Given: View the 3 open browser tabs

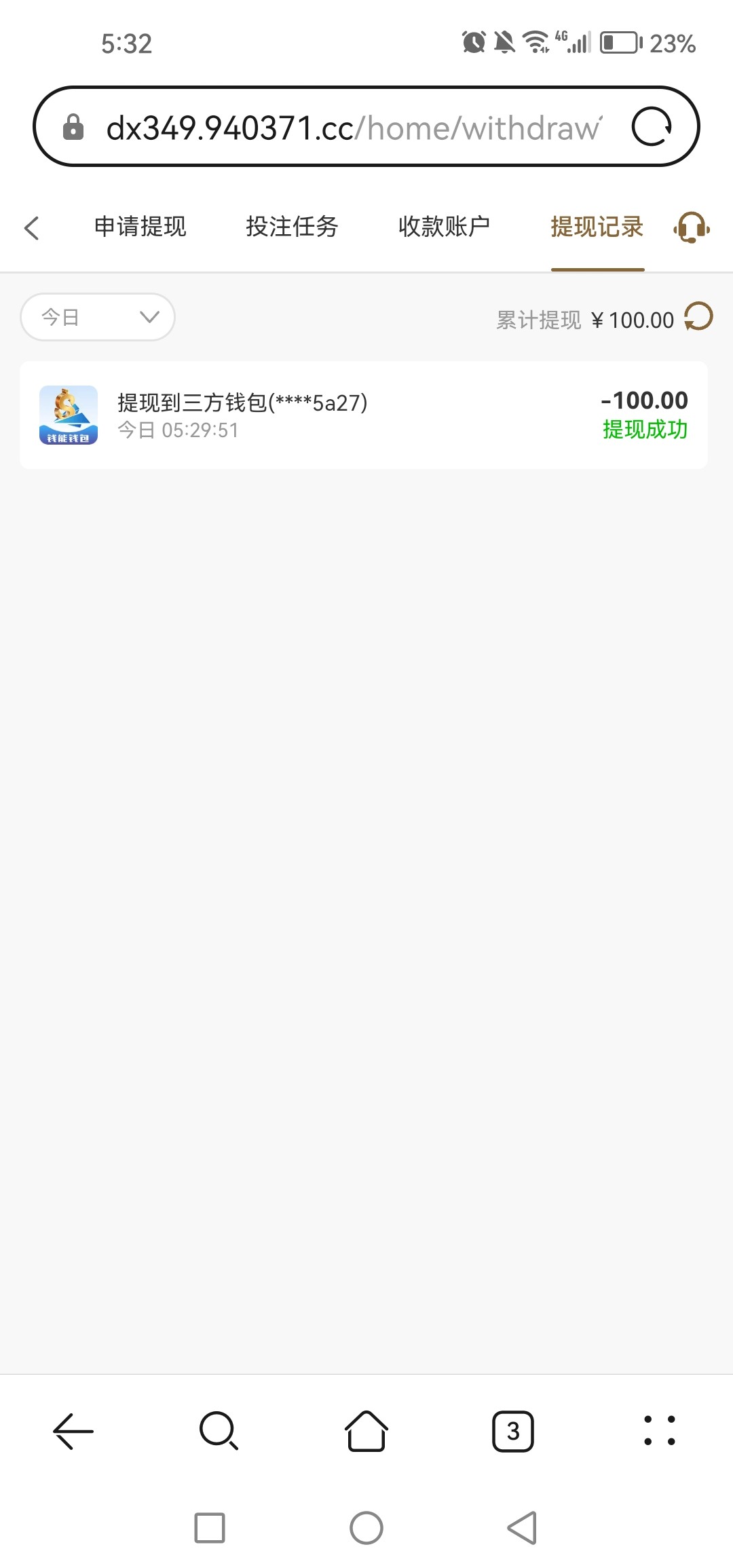Looking at the screenshot, I should (x=513, y=1431).
